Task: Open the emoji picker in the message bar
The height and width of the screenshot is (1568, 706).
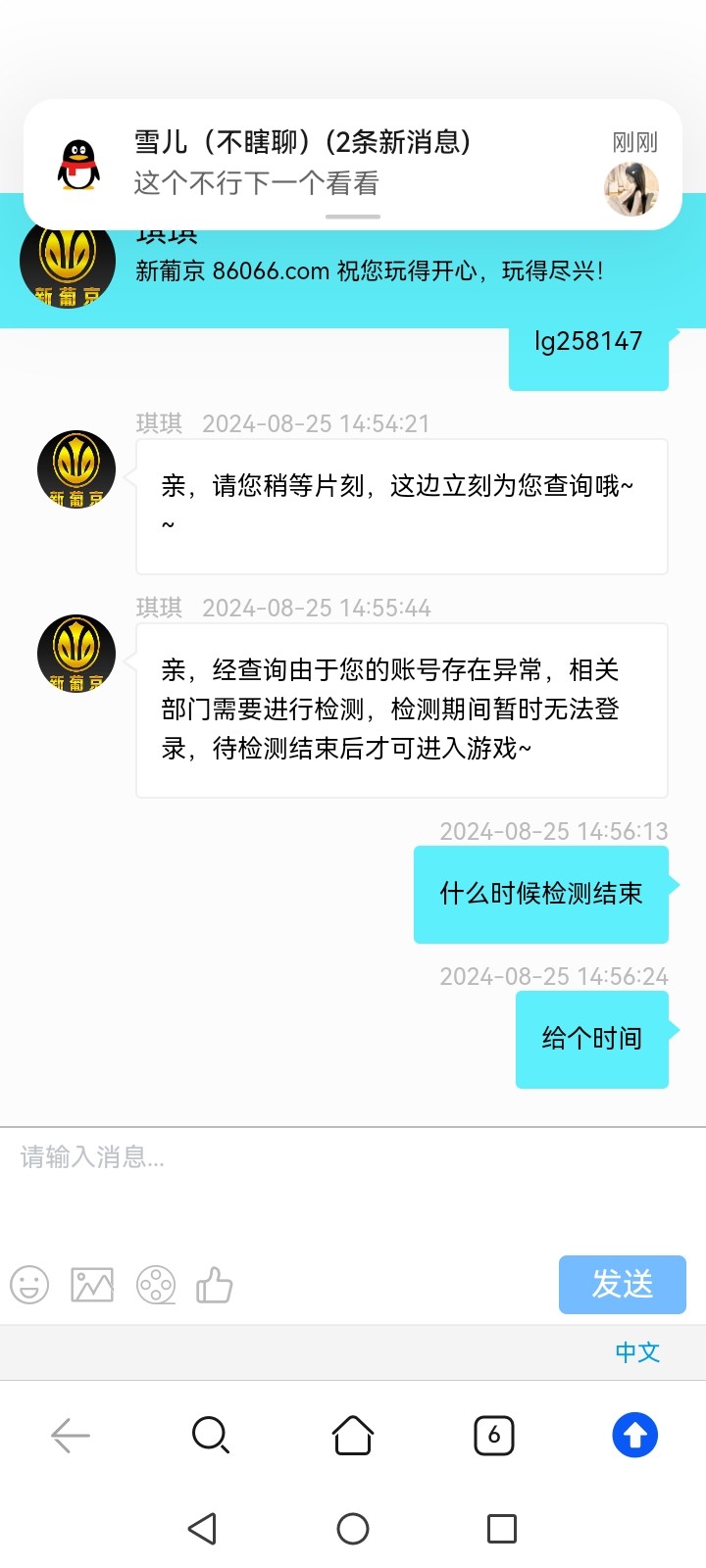Action: (x=28, y=1286)
